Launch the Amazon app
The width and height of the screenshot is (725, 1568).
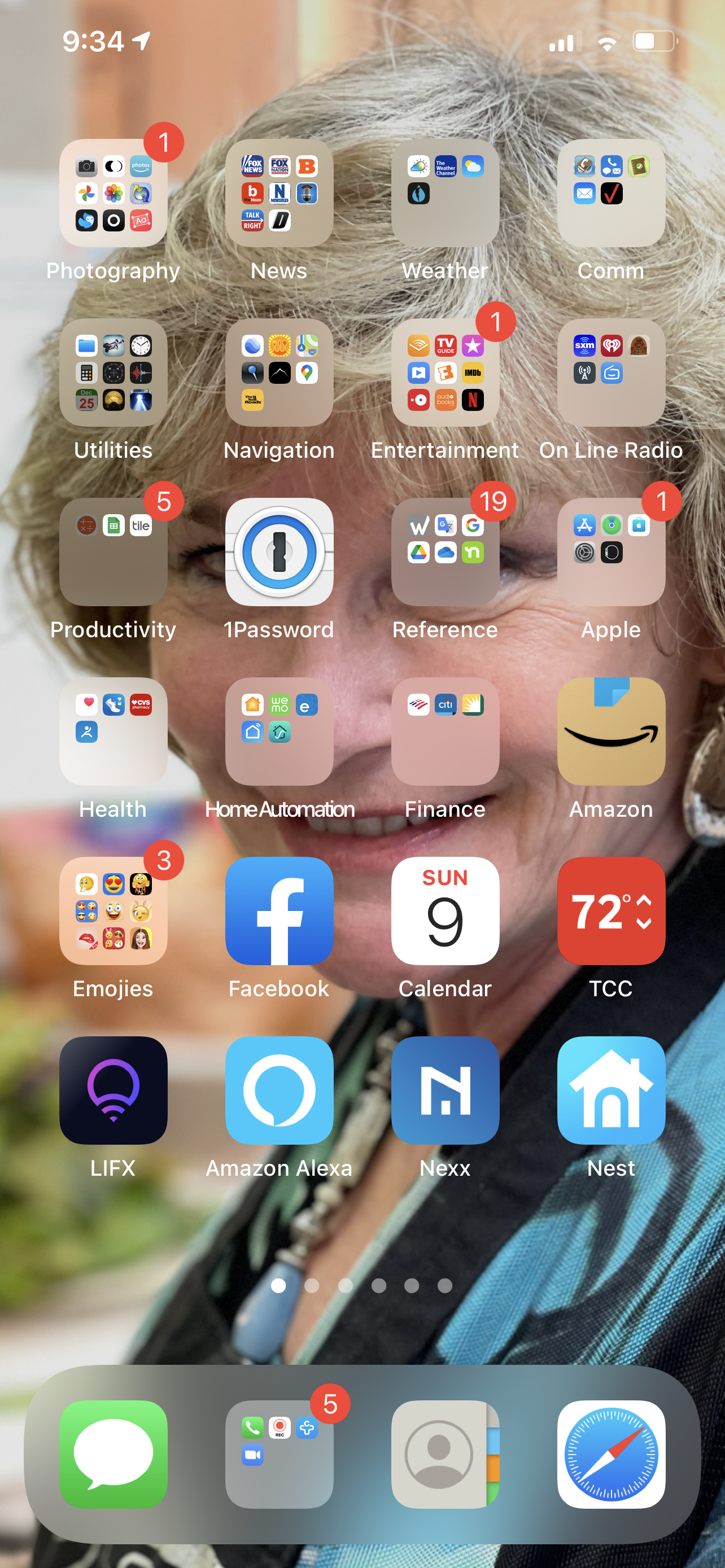tap(611, 732)
